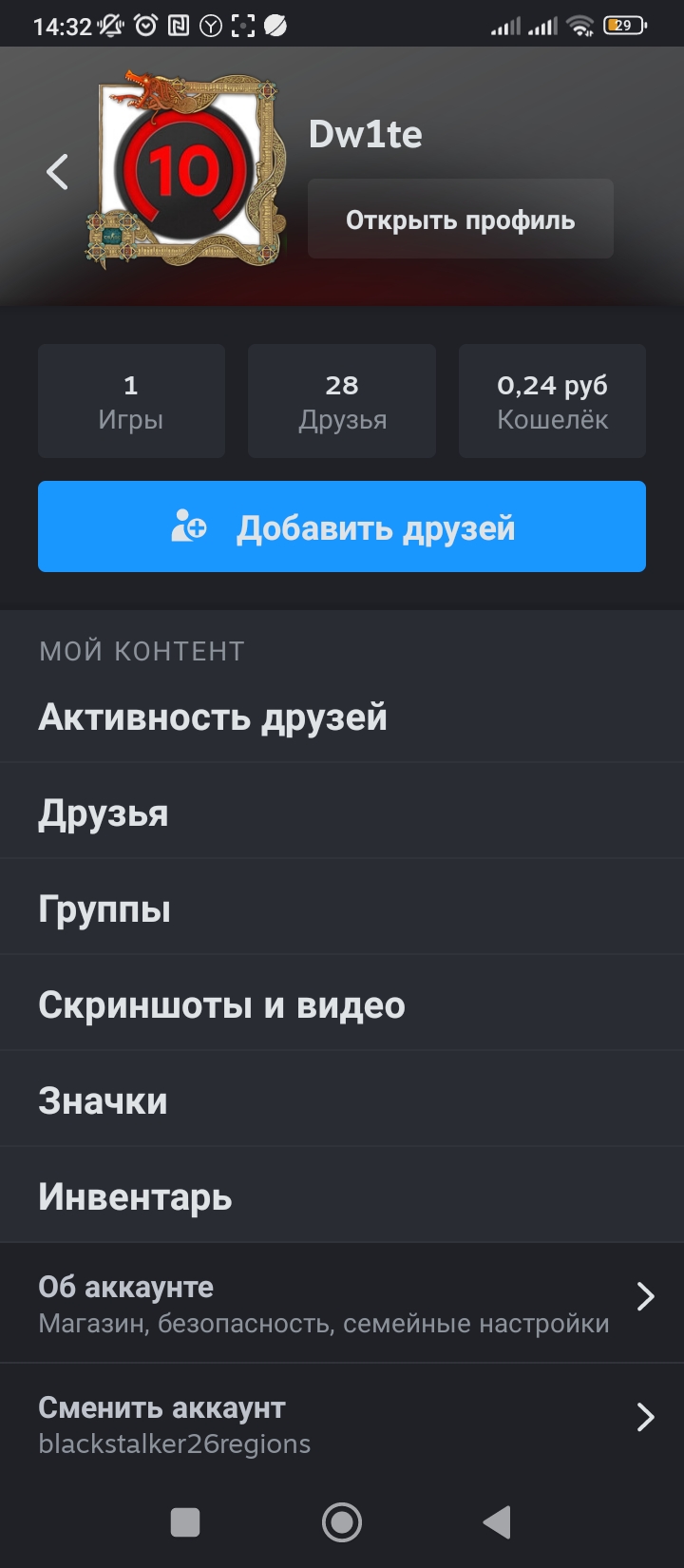Open the 28 Друзья stat tile
This screenshot has height=1568, width=684.
(x=342, y=401)
